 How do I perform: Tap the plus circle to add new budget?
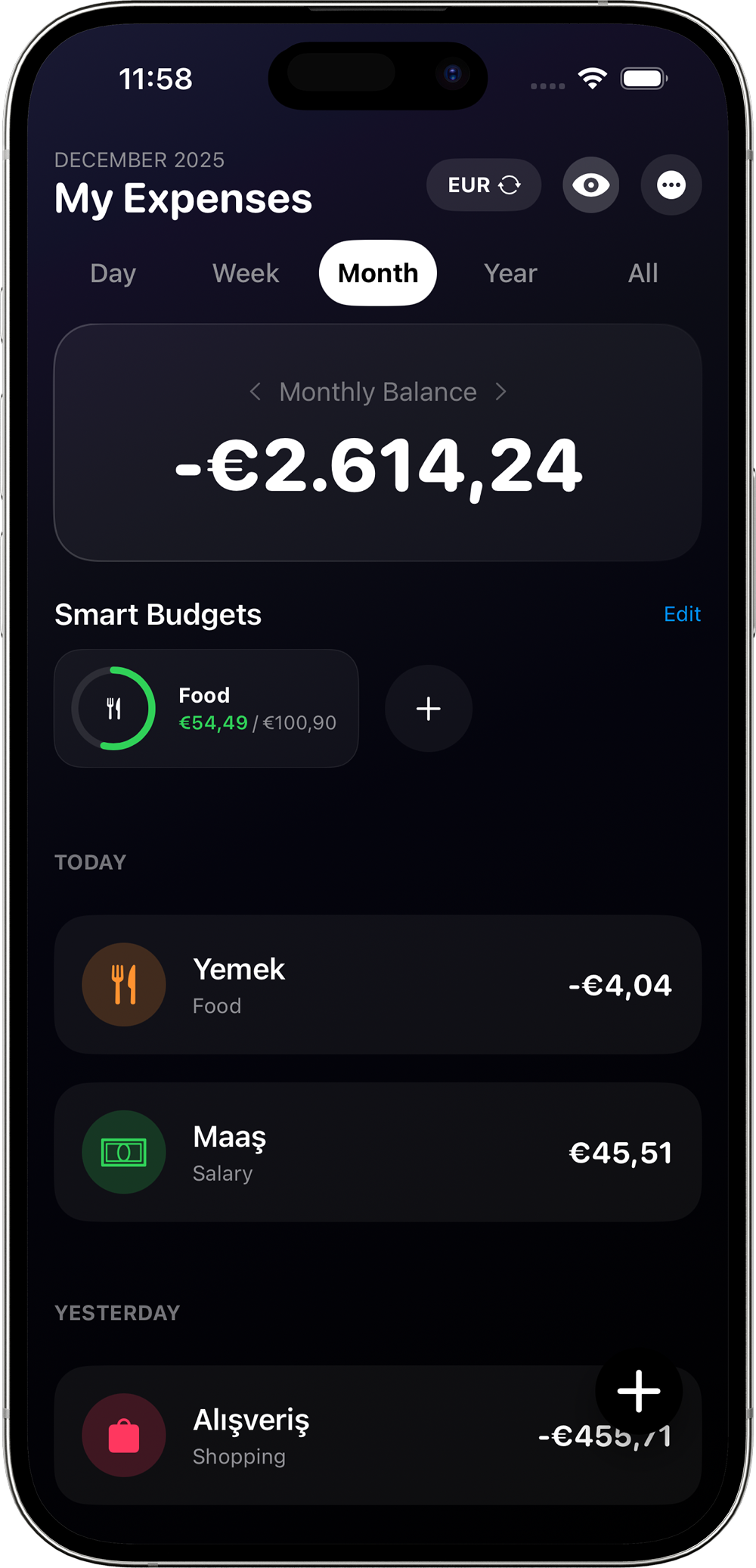[x=428, y=708]
